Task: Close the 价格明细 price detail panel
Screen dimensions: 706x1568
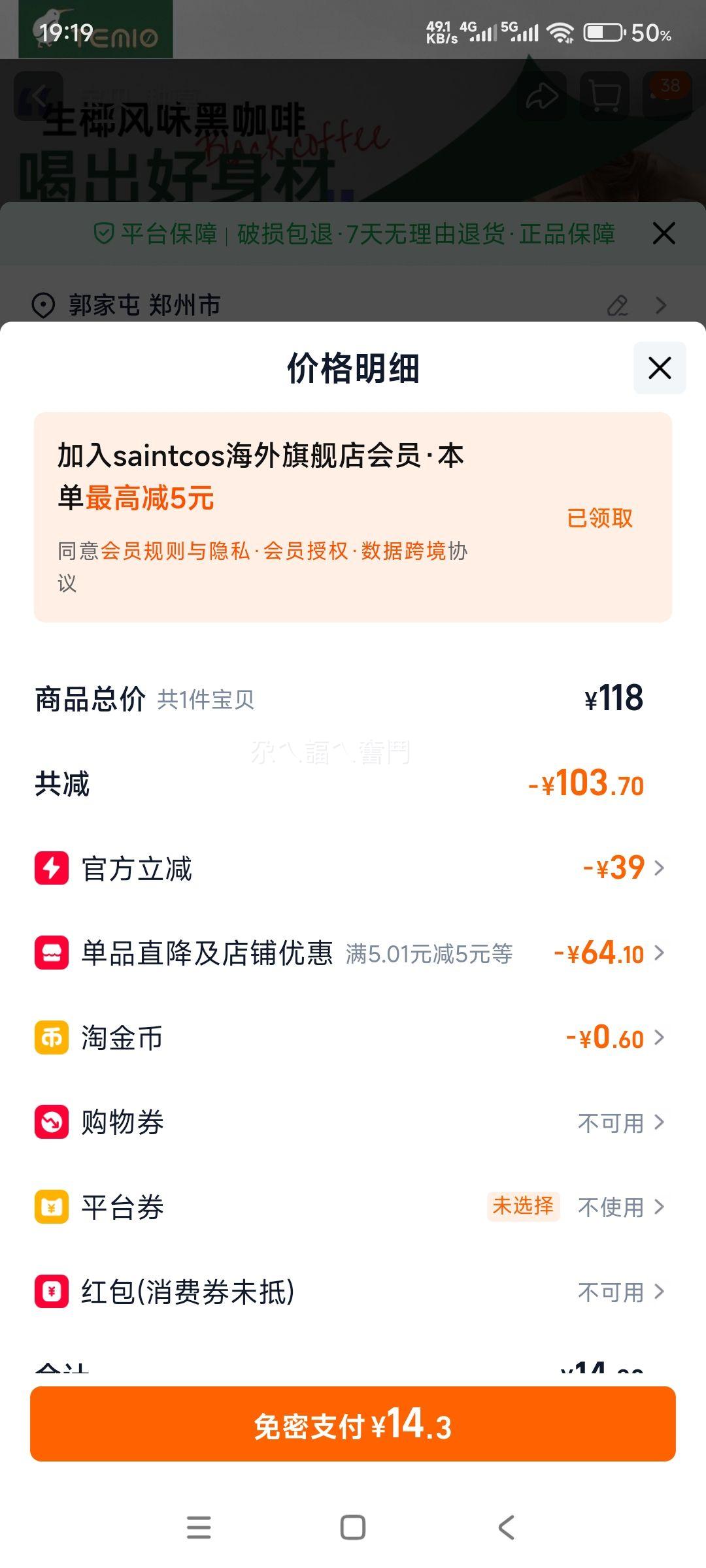Action: 659,368
